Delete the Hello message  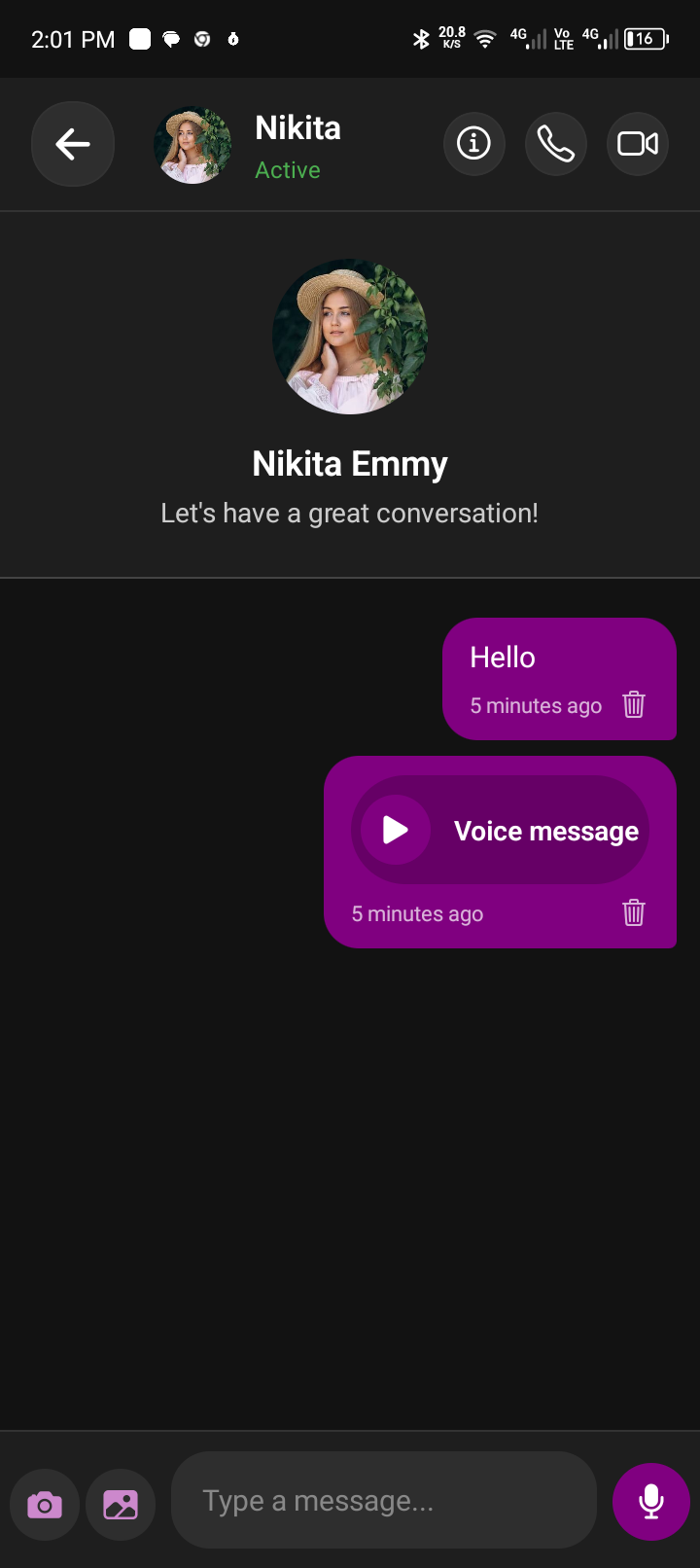point(634,704)
